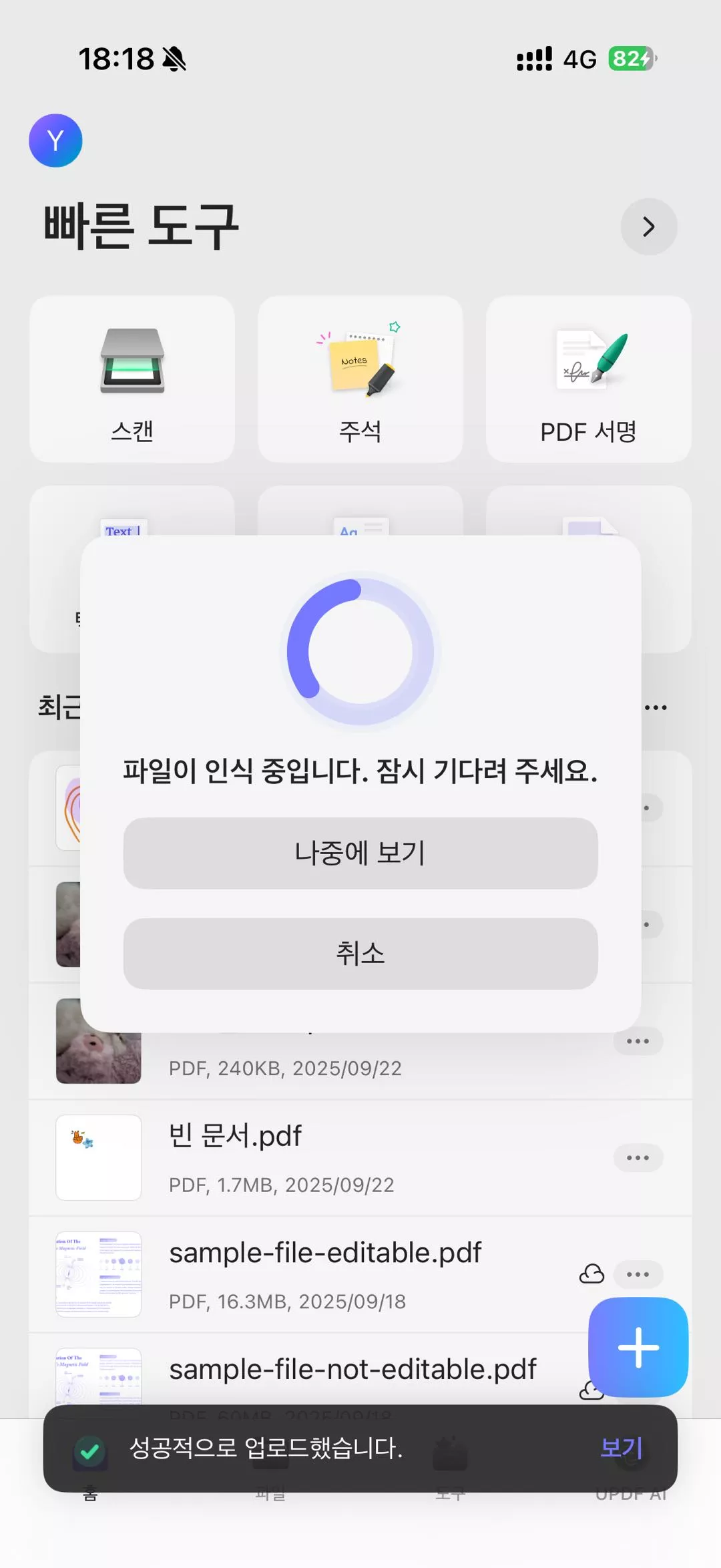Tap 보기 in the upload success toast
This screenshot has height=1568, width=721.
[x=621, y=1447]
